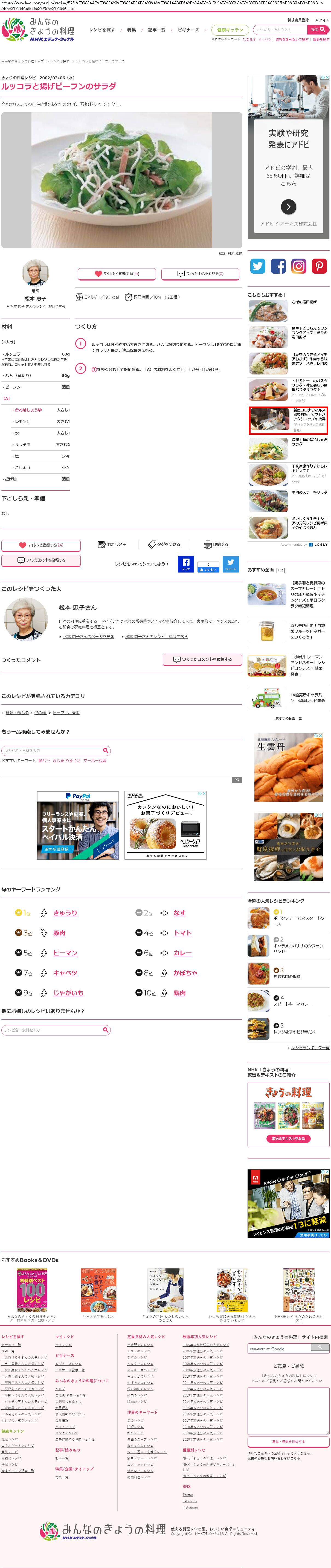This screenshot has width=331, height=1568.
Task: Open the Pinterest icon in the sidebar
Action: [320, 266]
